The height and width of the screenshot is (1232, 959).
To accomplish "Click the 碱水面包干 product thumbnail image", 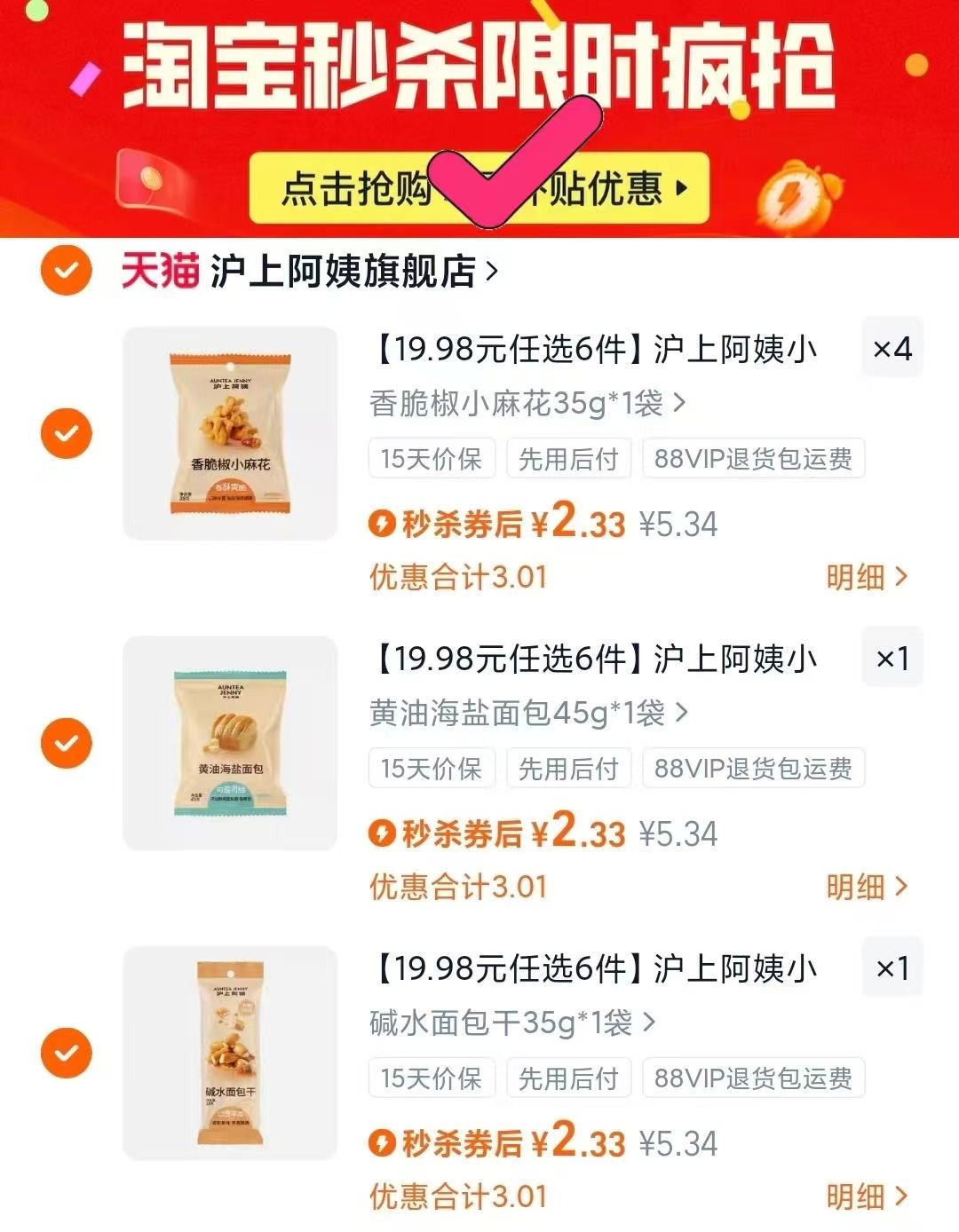I will click(x=232, y=1054).
